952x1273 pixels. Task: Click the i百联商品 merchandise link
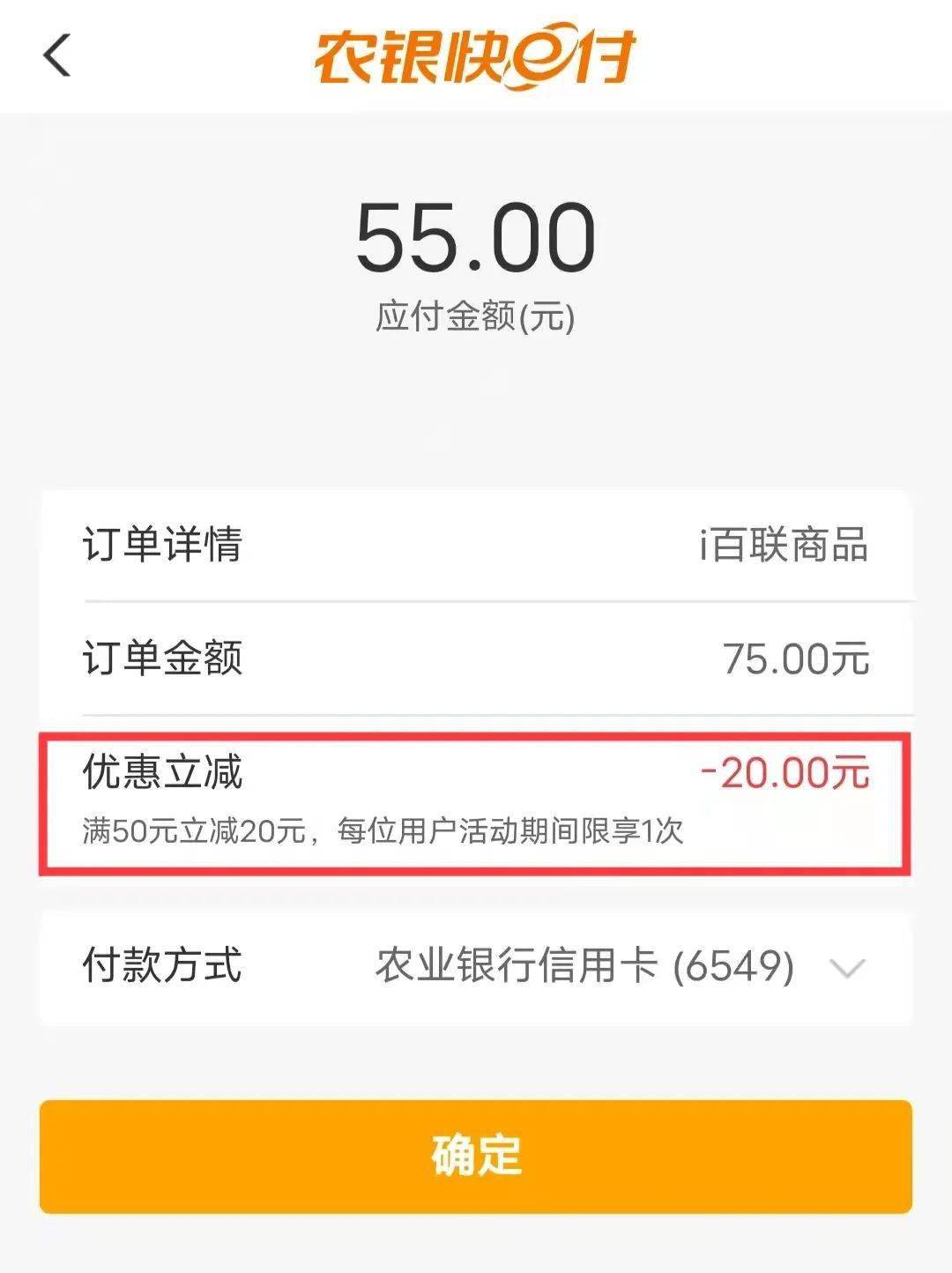[785, 545]
